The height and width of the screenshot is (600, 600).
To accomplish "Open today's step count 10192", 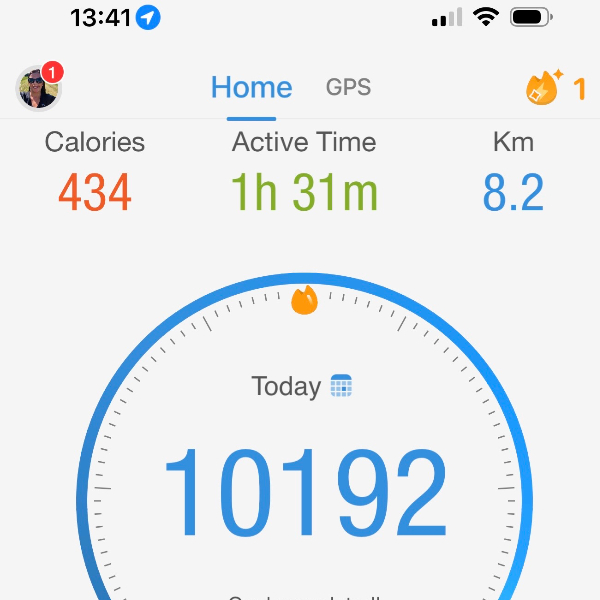I will [304, 497].
